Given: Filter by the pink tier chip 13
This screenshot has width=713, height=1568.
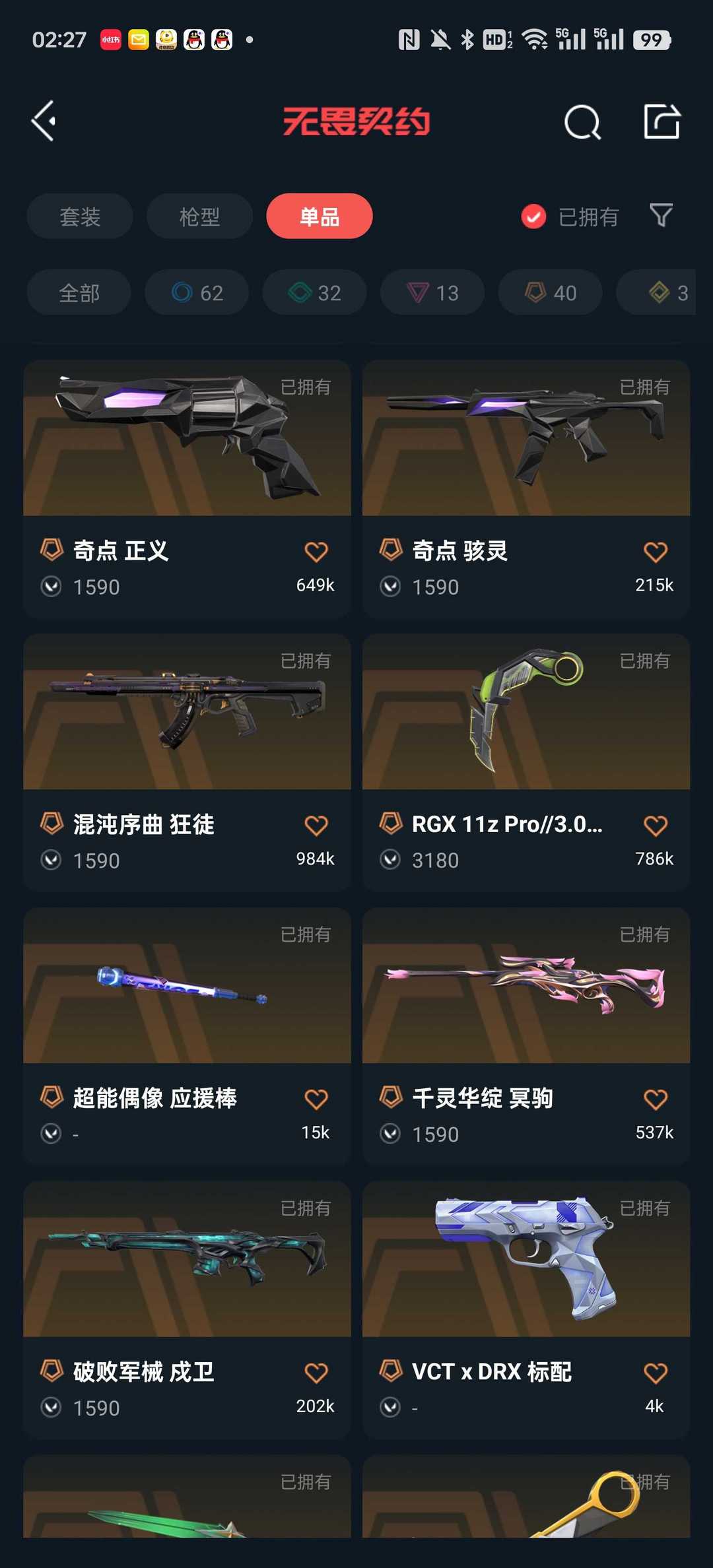Looking at the screenshot, I should (x=432, y=292).
